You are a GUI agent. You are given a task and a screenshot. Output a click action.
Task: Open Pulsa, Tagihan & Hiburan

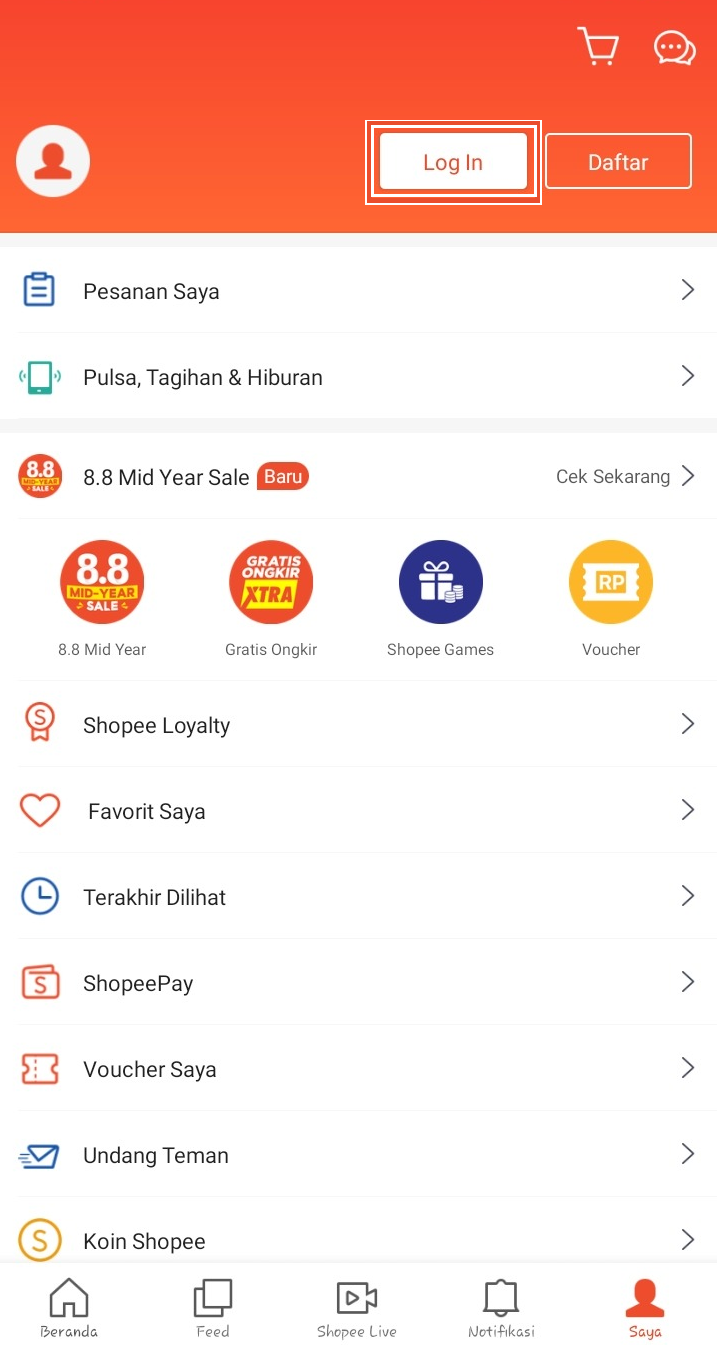click(358, 377)
